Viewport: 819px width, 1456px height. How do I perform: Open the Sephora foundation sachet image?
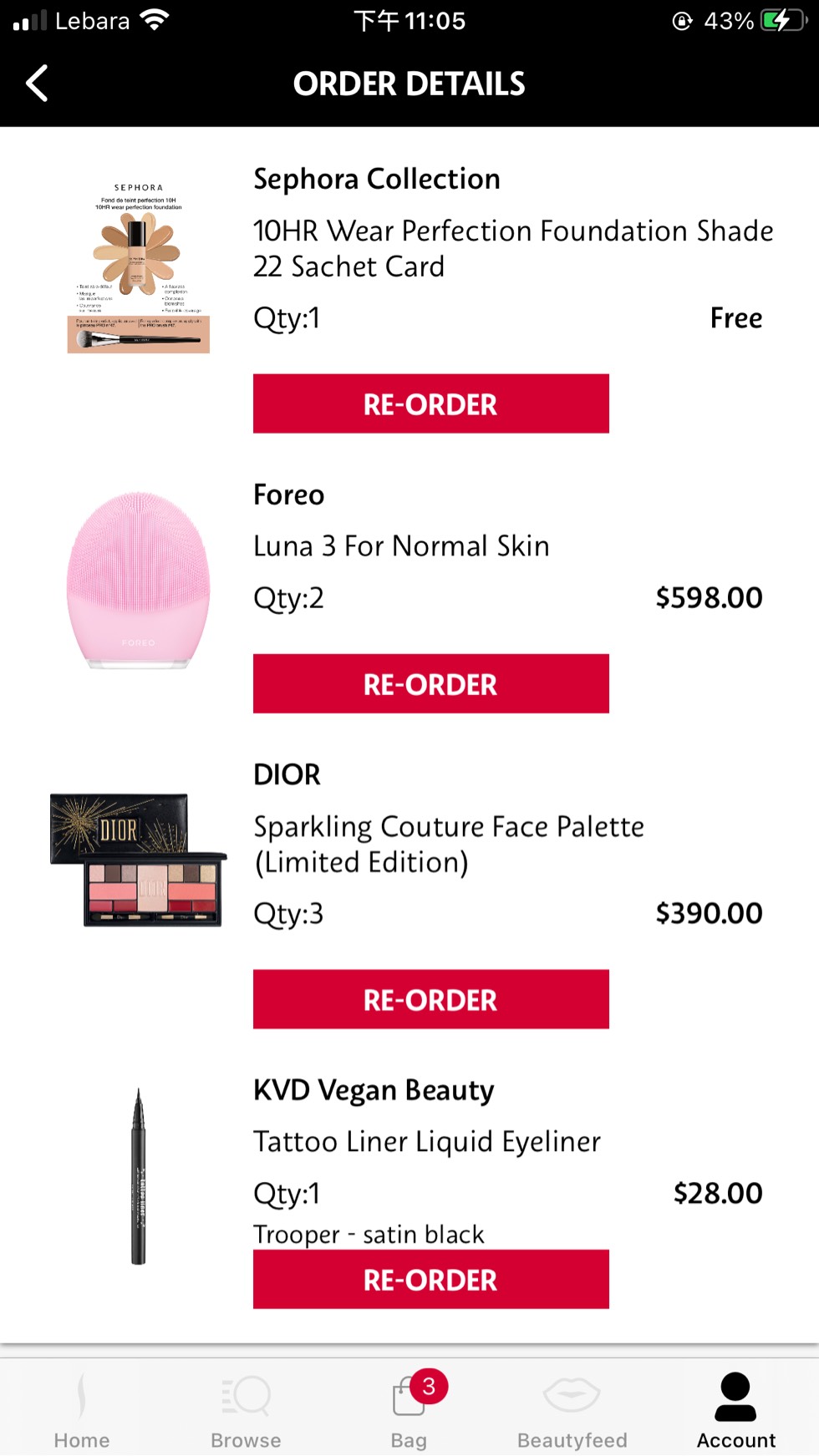[138, 267]
